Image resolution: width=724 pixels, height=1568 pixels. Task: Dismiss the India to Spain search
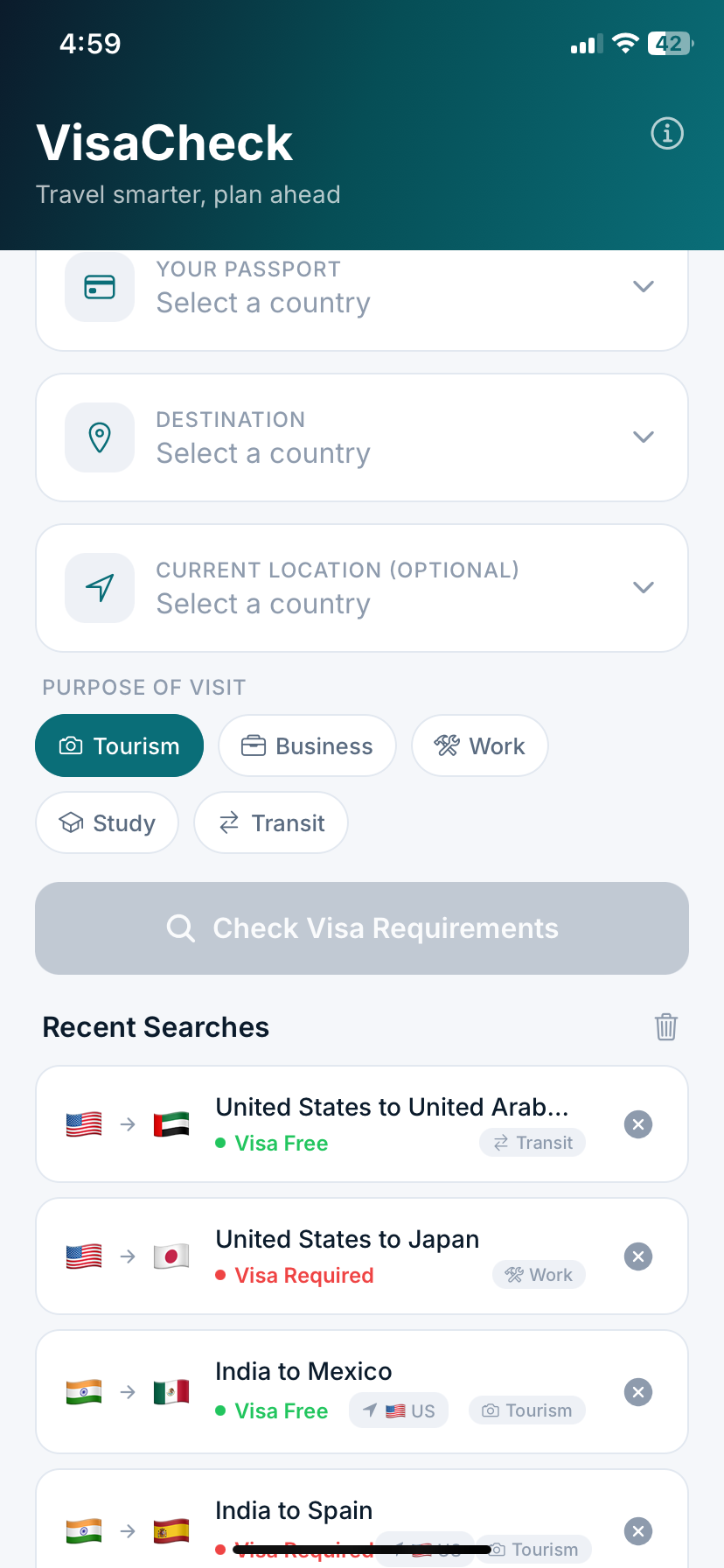(638, 1531)
